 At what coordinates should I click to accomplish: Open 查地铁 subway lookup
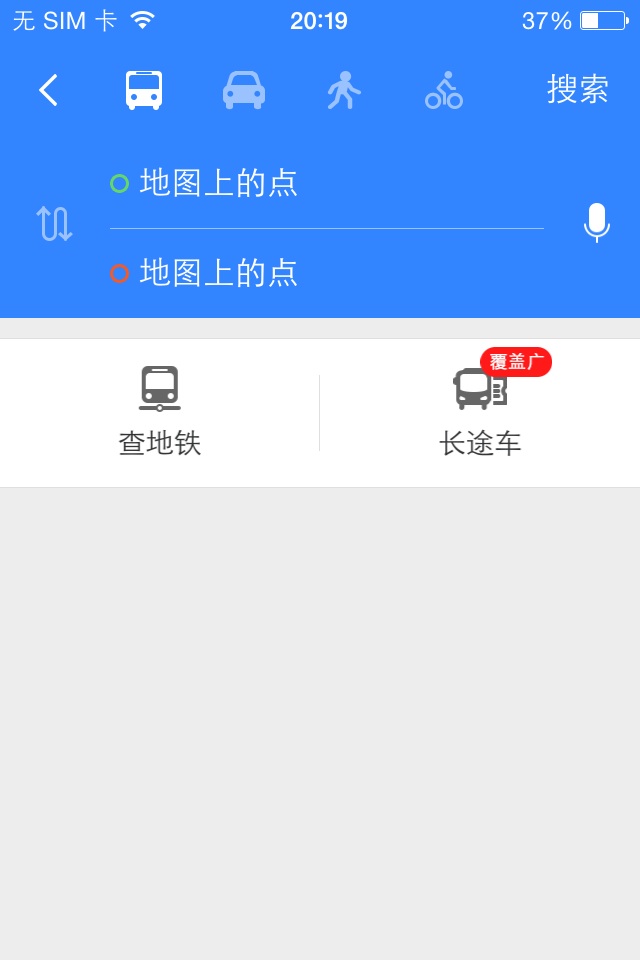160,412
